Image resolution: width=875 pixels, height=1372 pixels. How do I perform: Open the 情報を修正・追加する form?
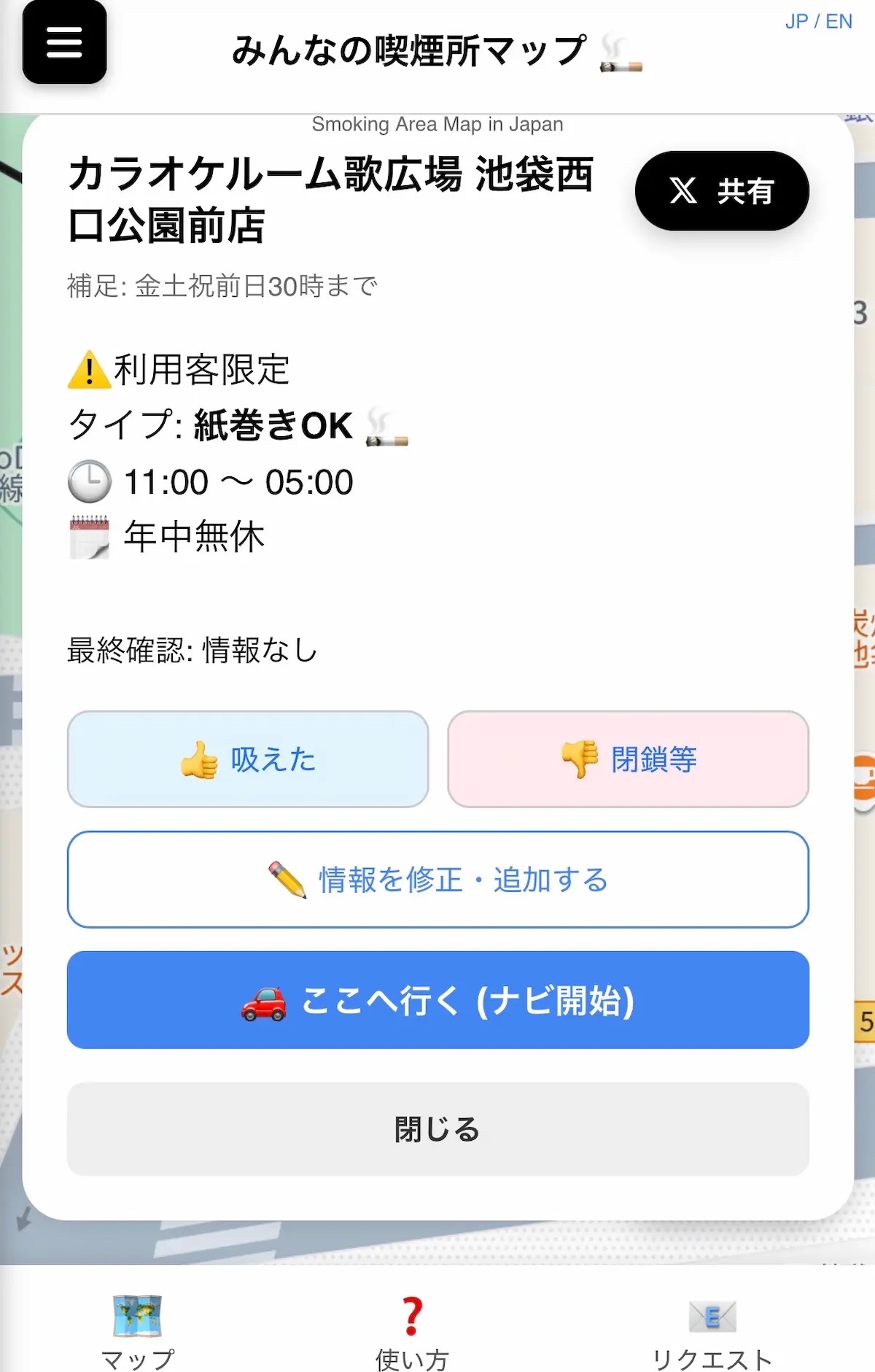coord(437,880)
